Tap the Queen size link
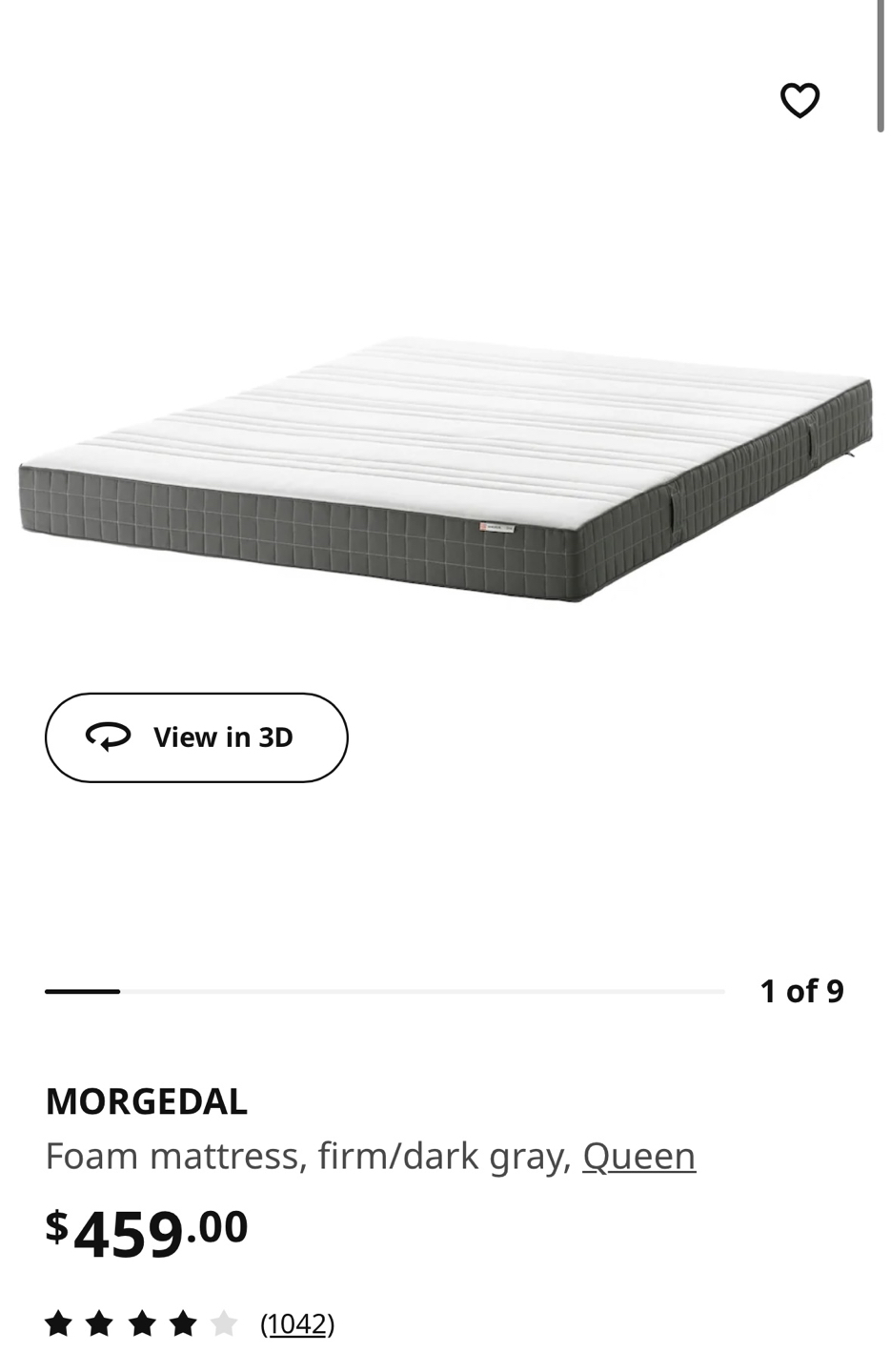 (x=638, y=1156)
